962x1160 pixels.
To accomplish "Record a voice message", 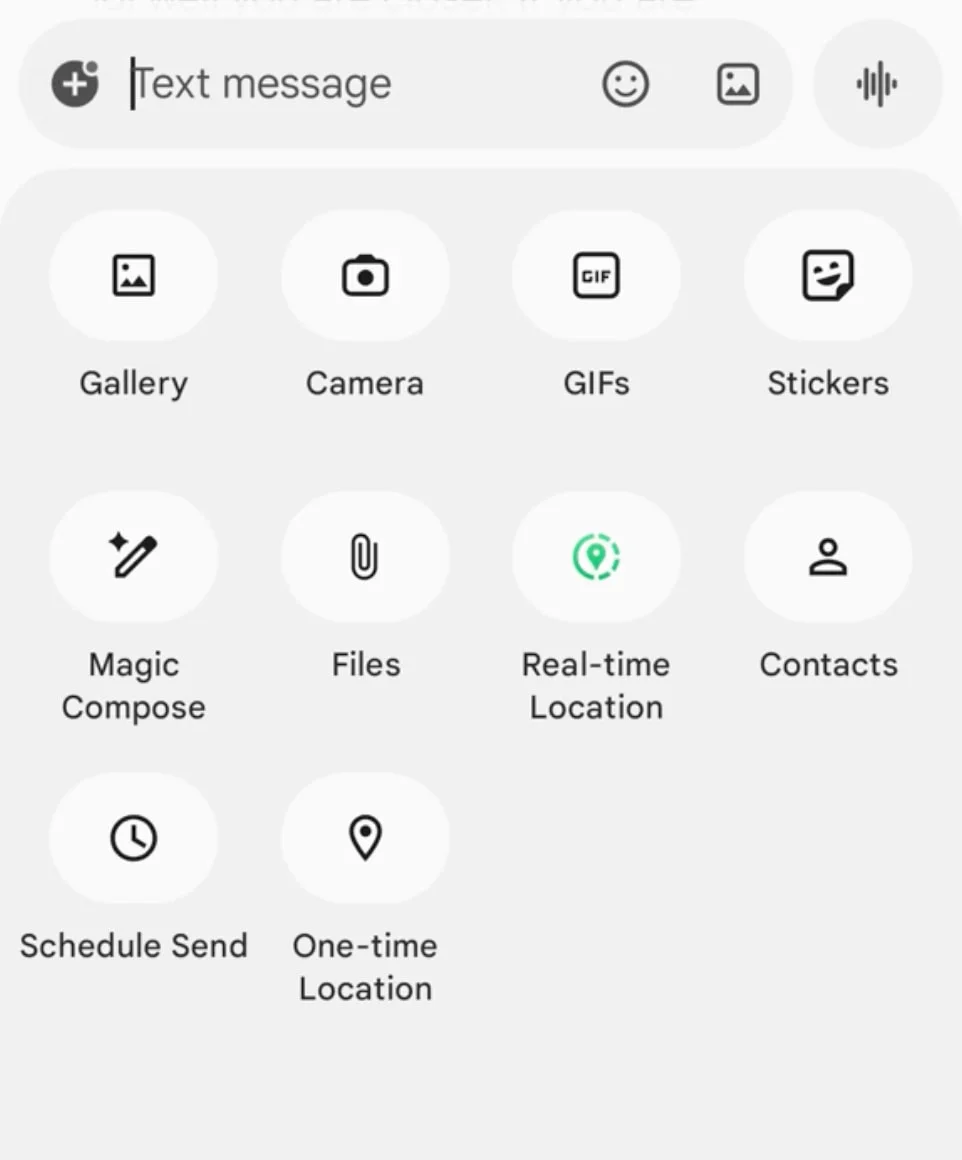I will (x=877, y=84).
